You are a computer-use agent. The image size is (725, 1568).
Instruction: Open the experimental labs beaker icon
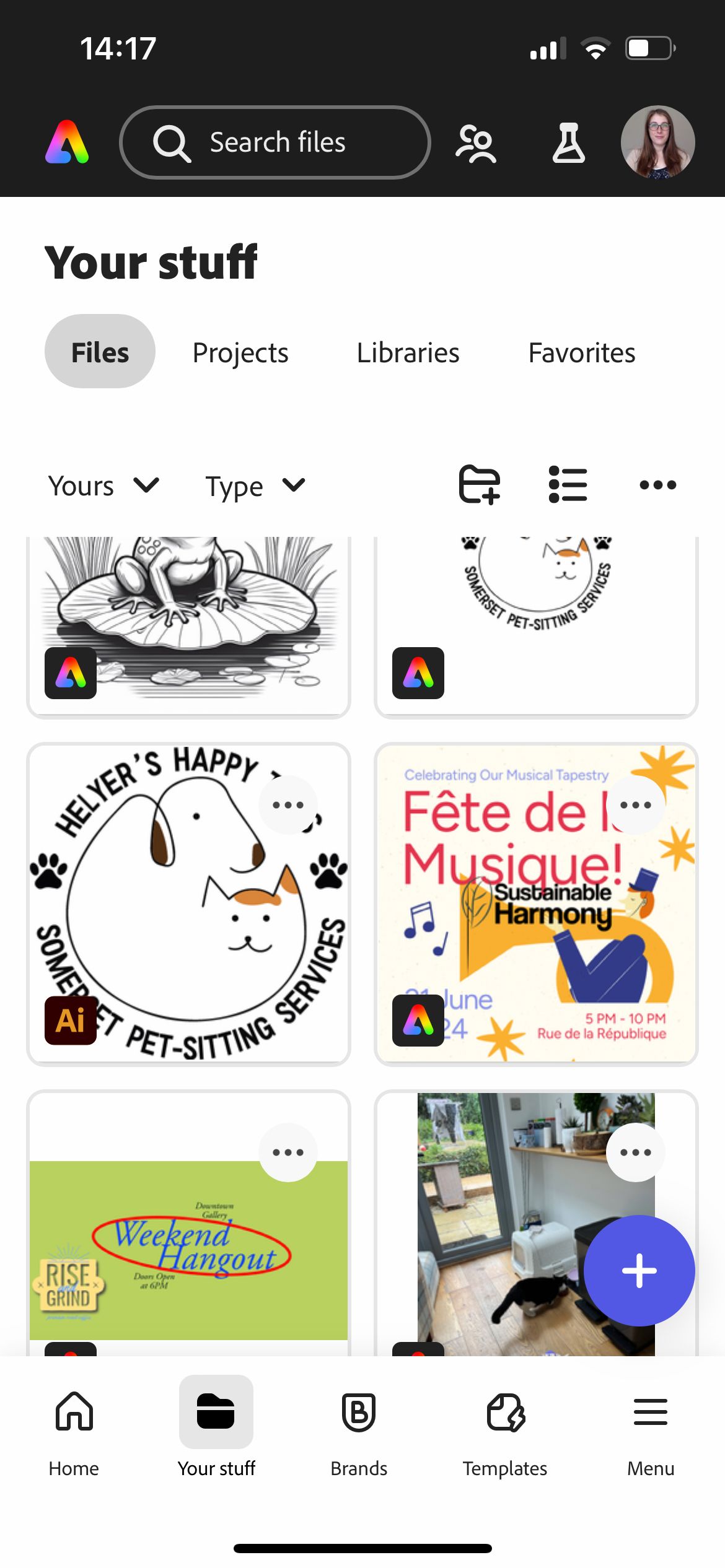coord(568,142)
